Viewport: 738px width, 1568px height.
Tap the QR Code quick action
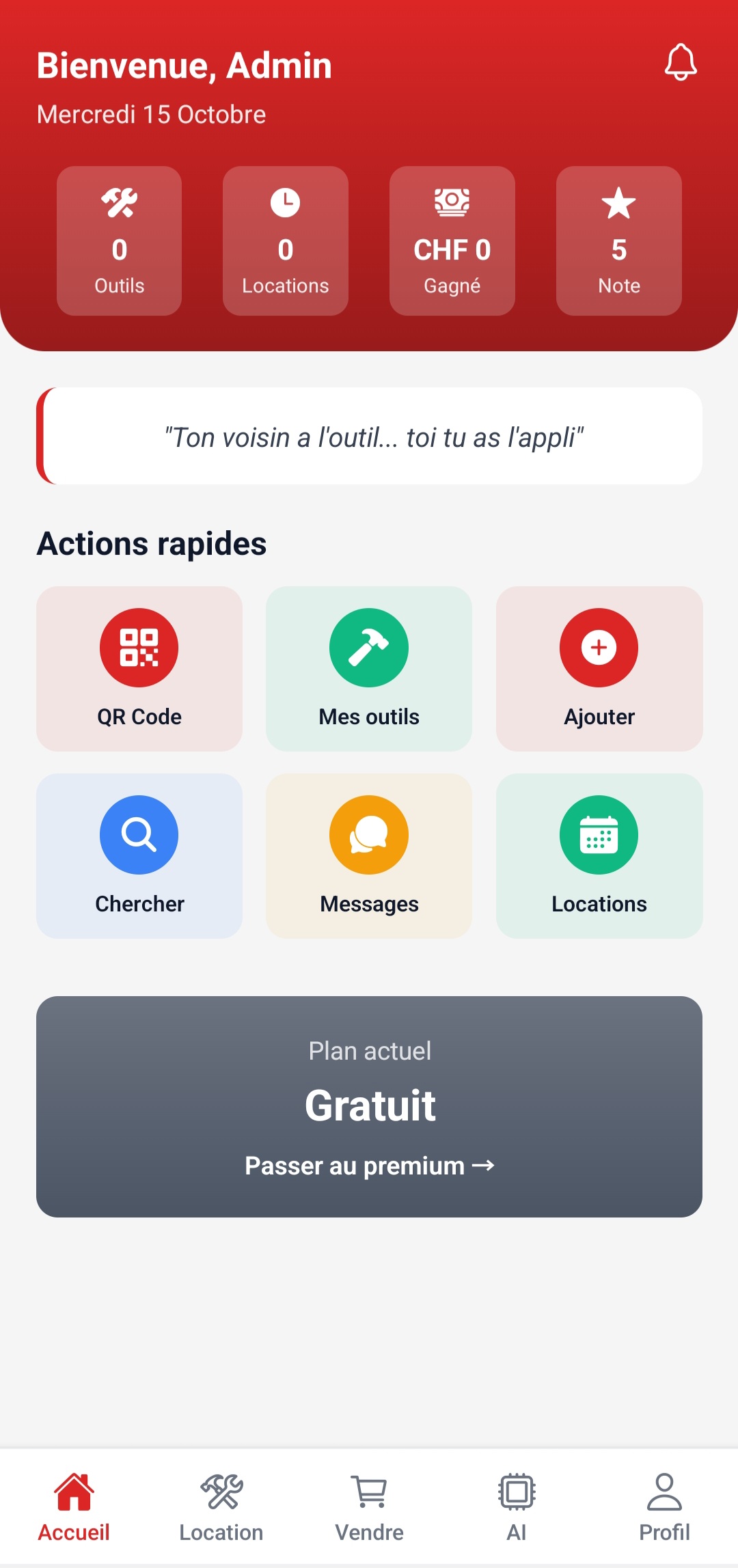[139, 647]
